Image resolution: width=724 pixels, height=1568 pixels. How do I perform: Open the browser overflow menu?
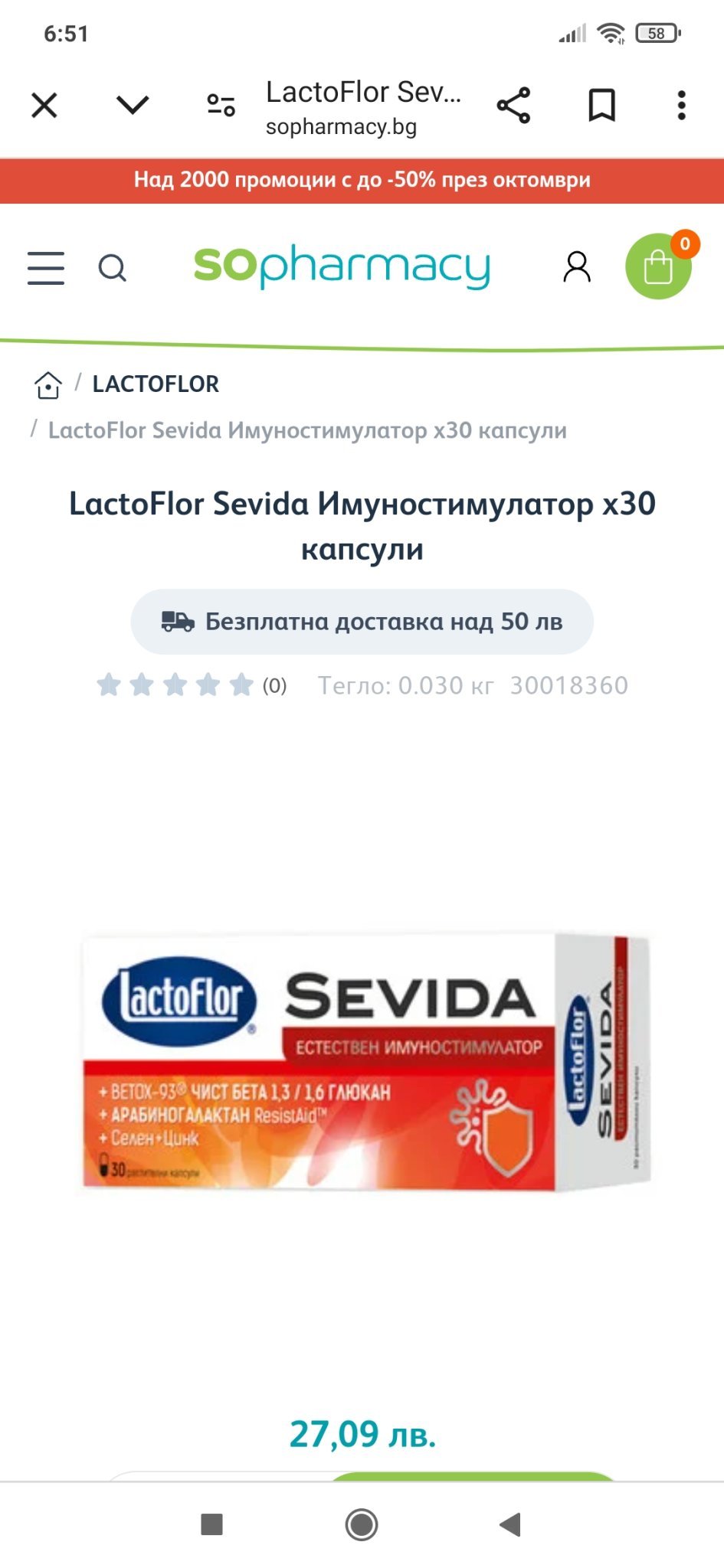pyautogui.click(x=681, y=106)
